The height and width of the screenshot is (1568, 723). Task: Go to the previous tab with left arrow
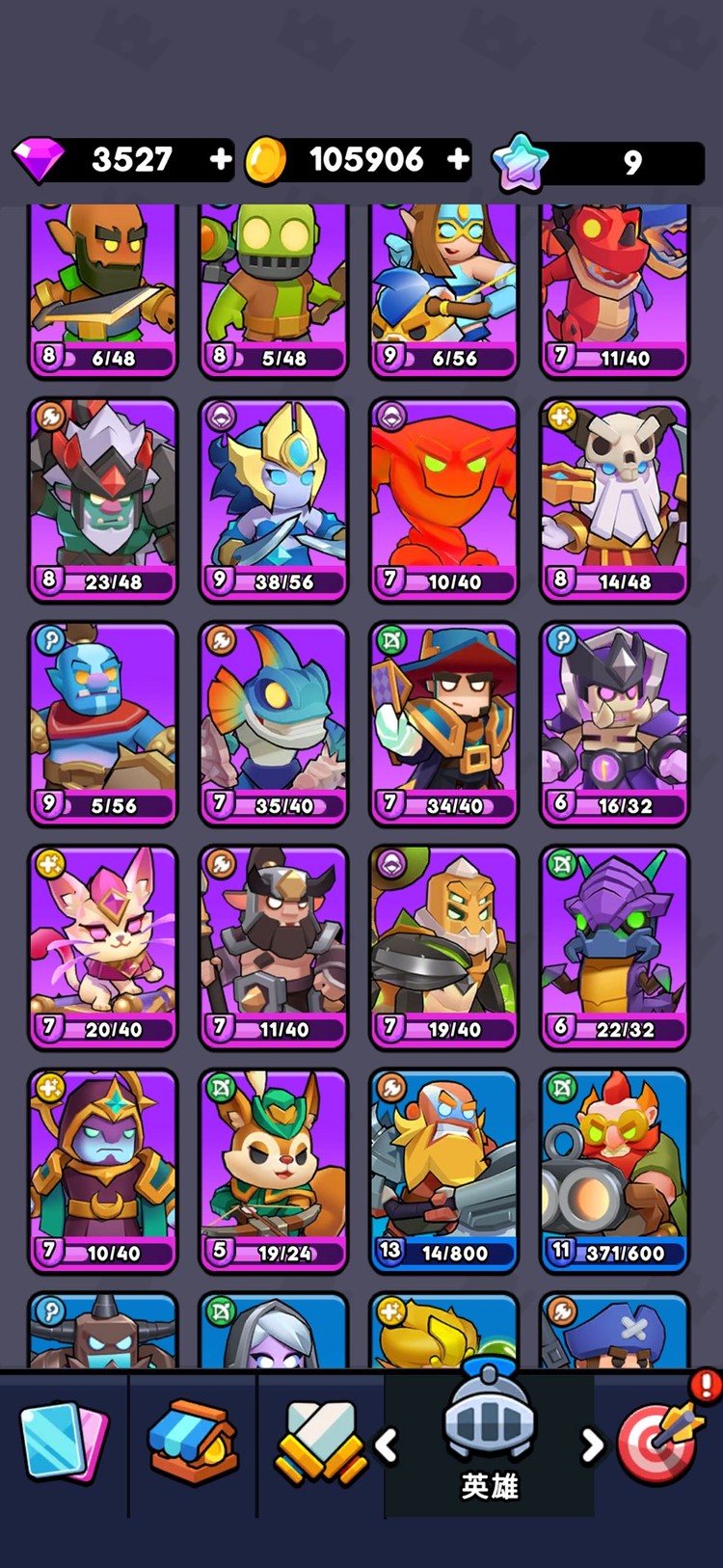pos(387,1445)
